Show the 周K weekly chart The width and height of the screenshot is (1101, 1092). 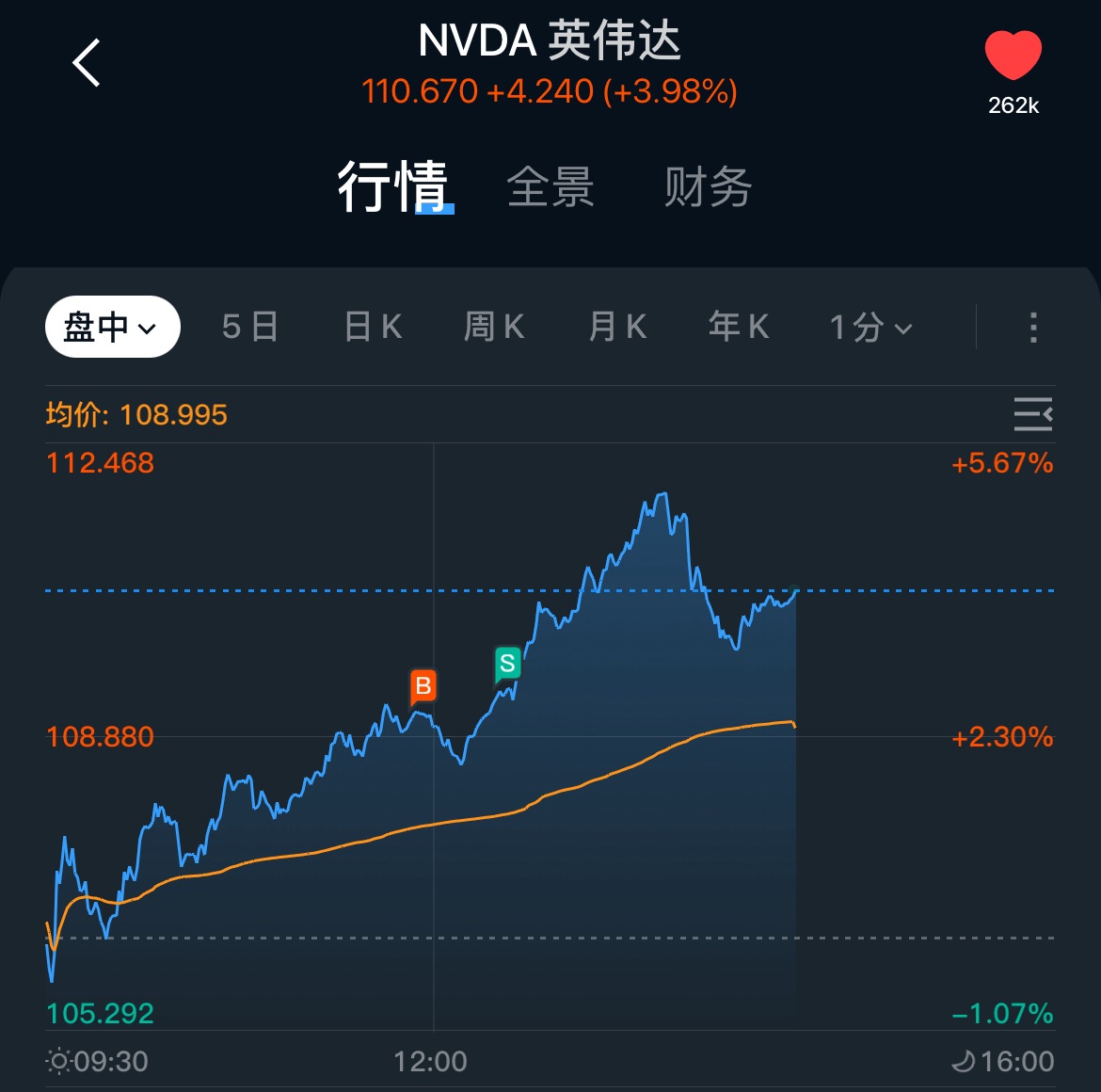tap(494, 327)
